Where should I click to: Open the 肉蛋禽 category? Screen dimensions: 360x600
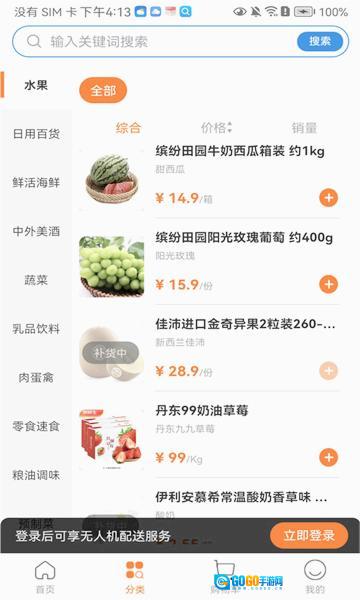coord(36,378)
